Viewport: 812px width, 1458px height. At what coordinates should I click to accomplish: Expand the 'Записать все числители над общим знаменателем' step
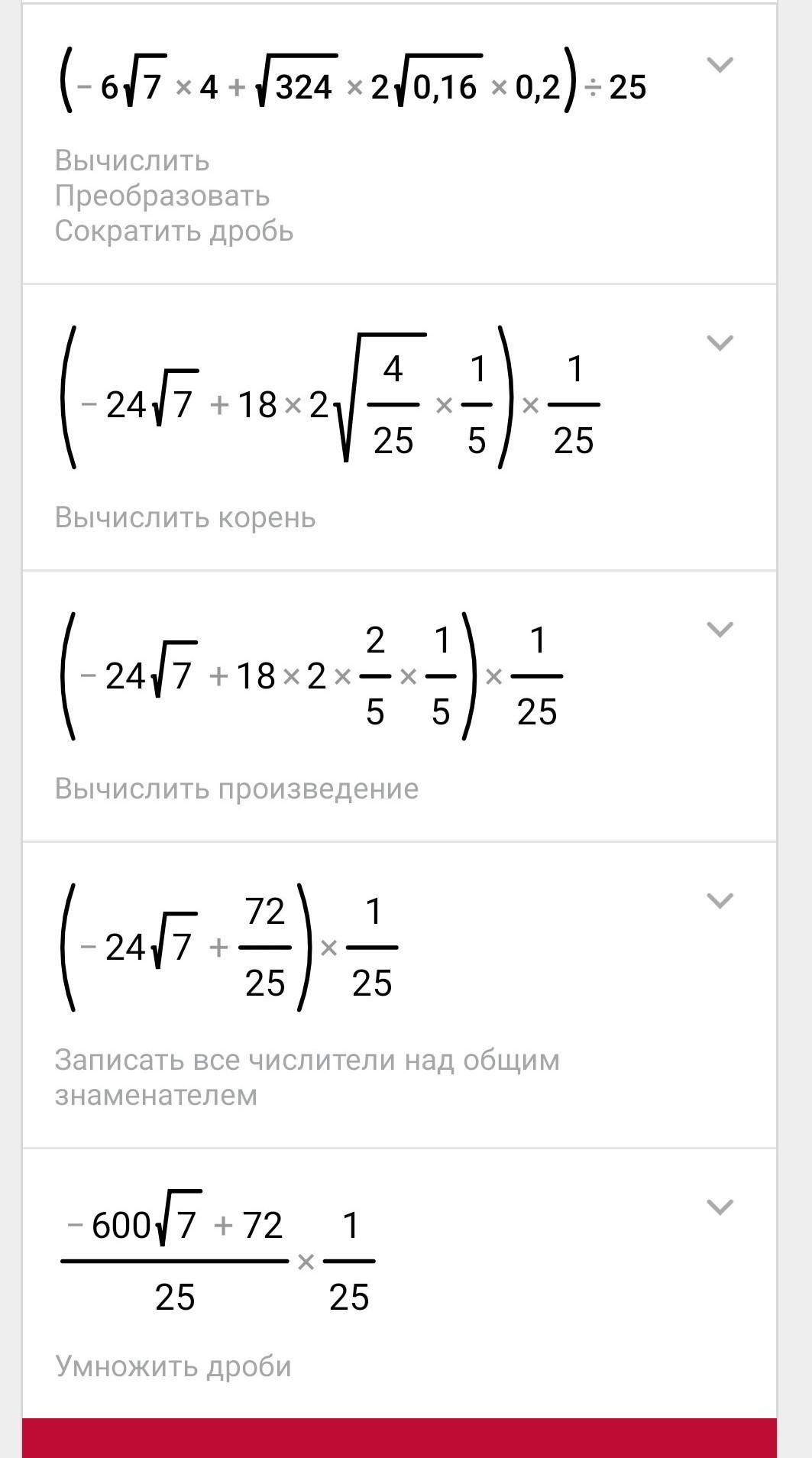[x=720, y=900]
